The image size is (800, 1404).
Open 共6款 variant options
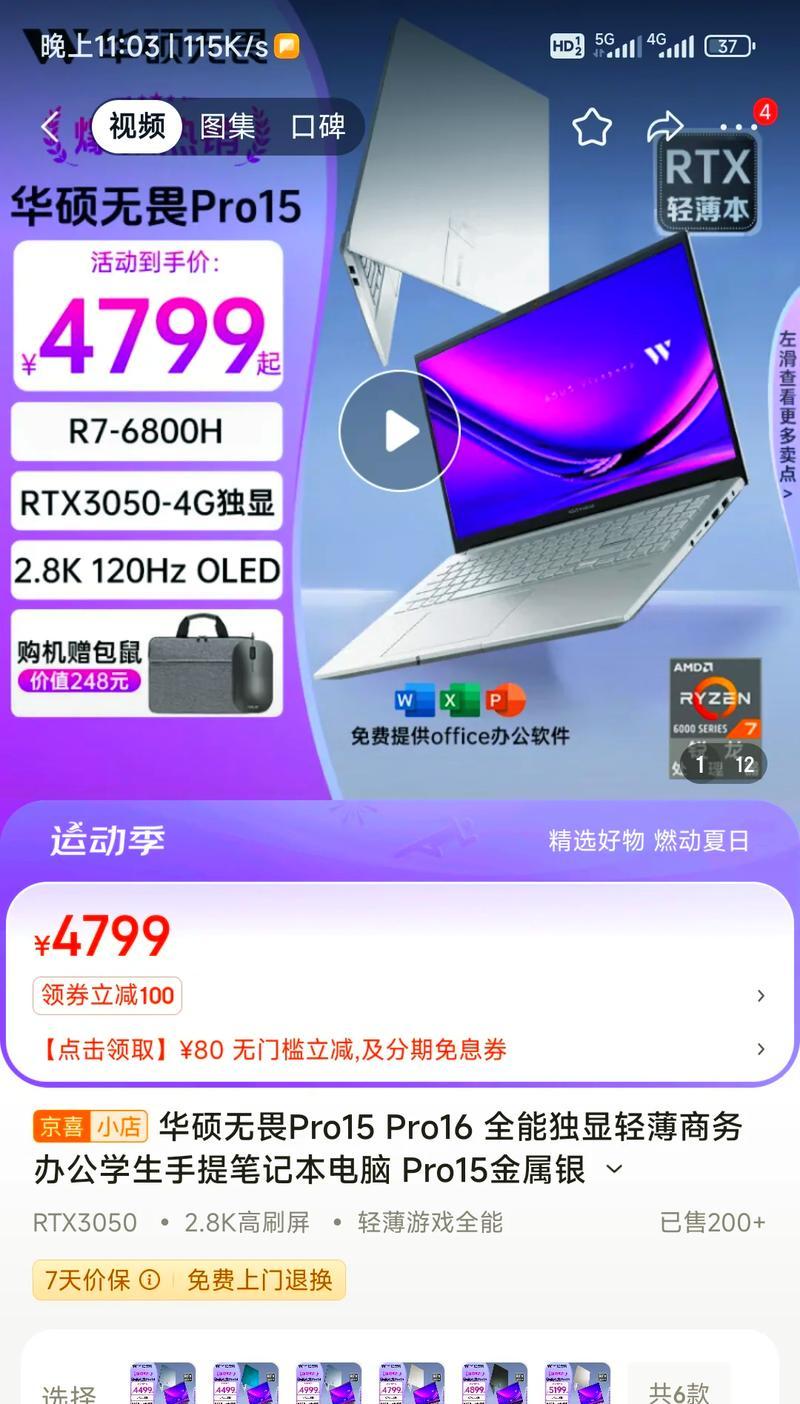pyautogui.click(x=679, y=1390)
